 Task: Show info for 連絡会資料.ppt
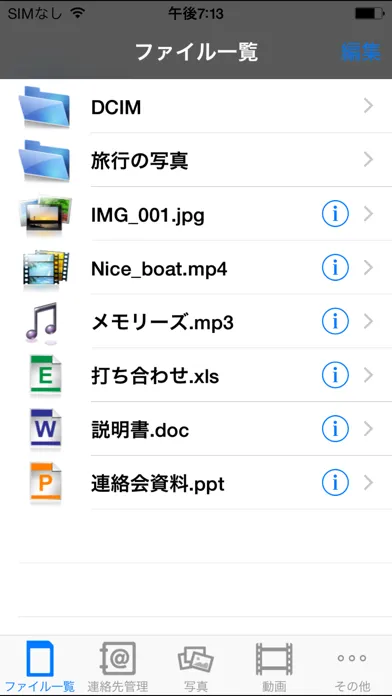tap(335, 482)
